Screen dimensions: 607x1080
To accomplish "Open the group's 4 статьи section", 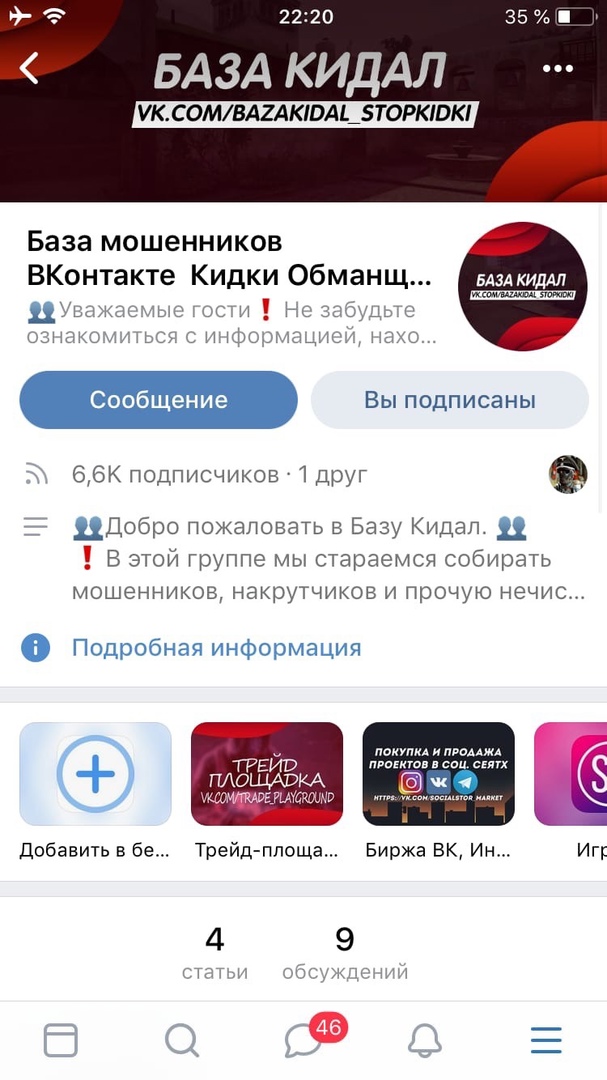I will pos(214,953).
